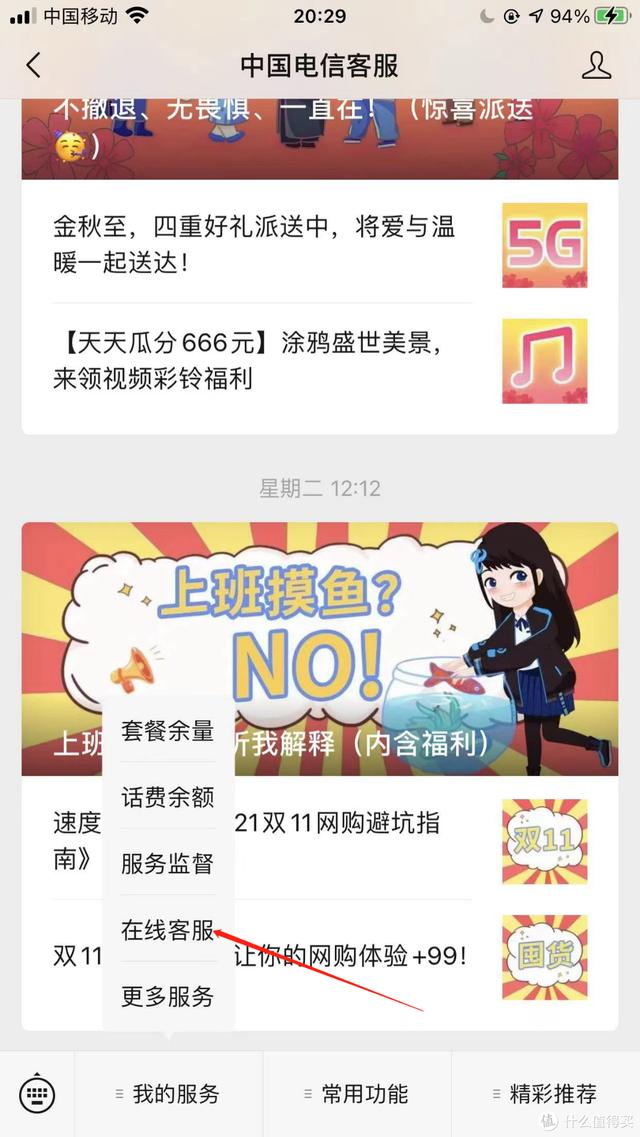Viewport: 640px width, 1137px height.
Task: Select 套餐余量 from the popup
Action: (x=168, y=731)
